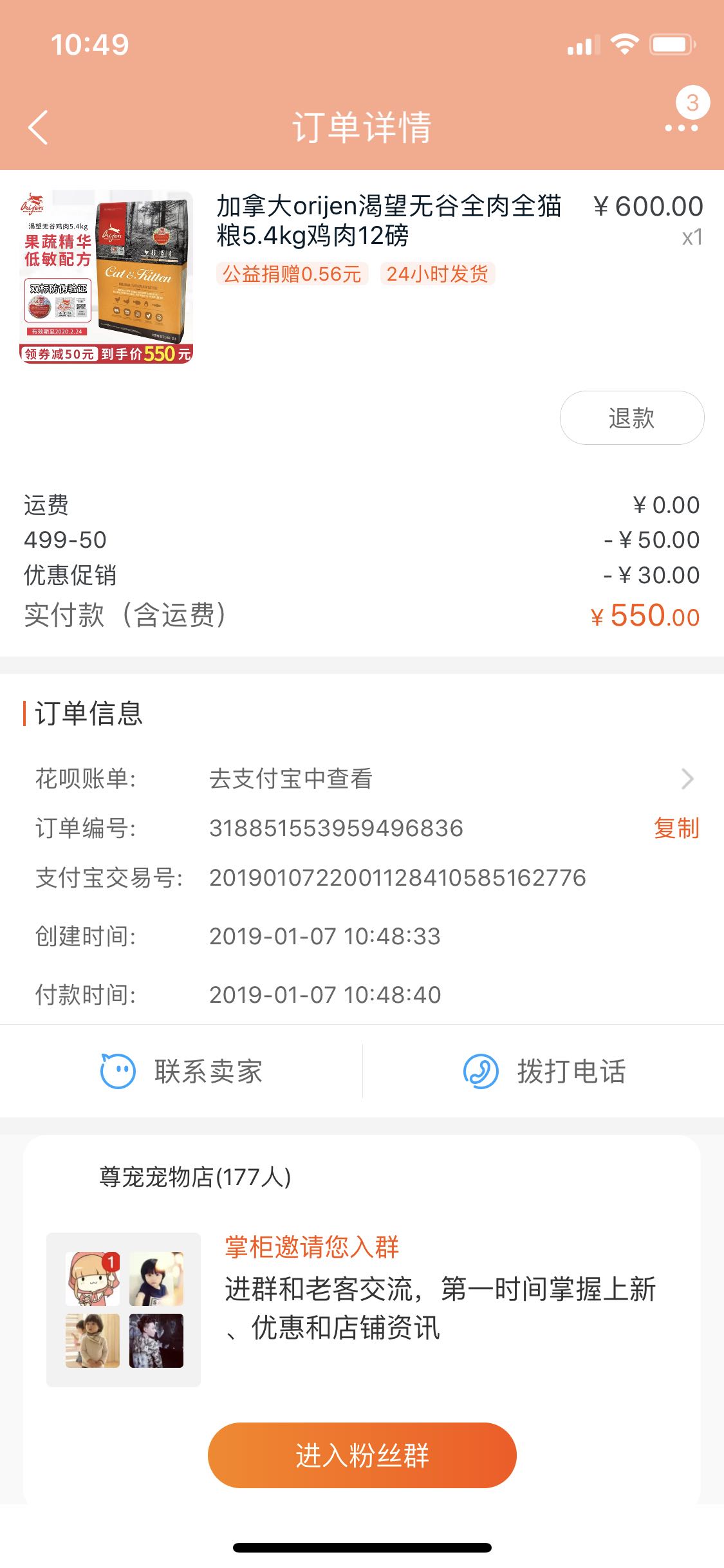Image resolution: width=724 pixels, height=1568 pixels.
Task: Go back from the order details page
Action: [x=39, y=127]
